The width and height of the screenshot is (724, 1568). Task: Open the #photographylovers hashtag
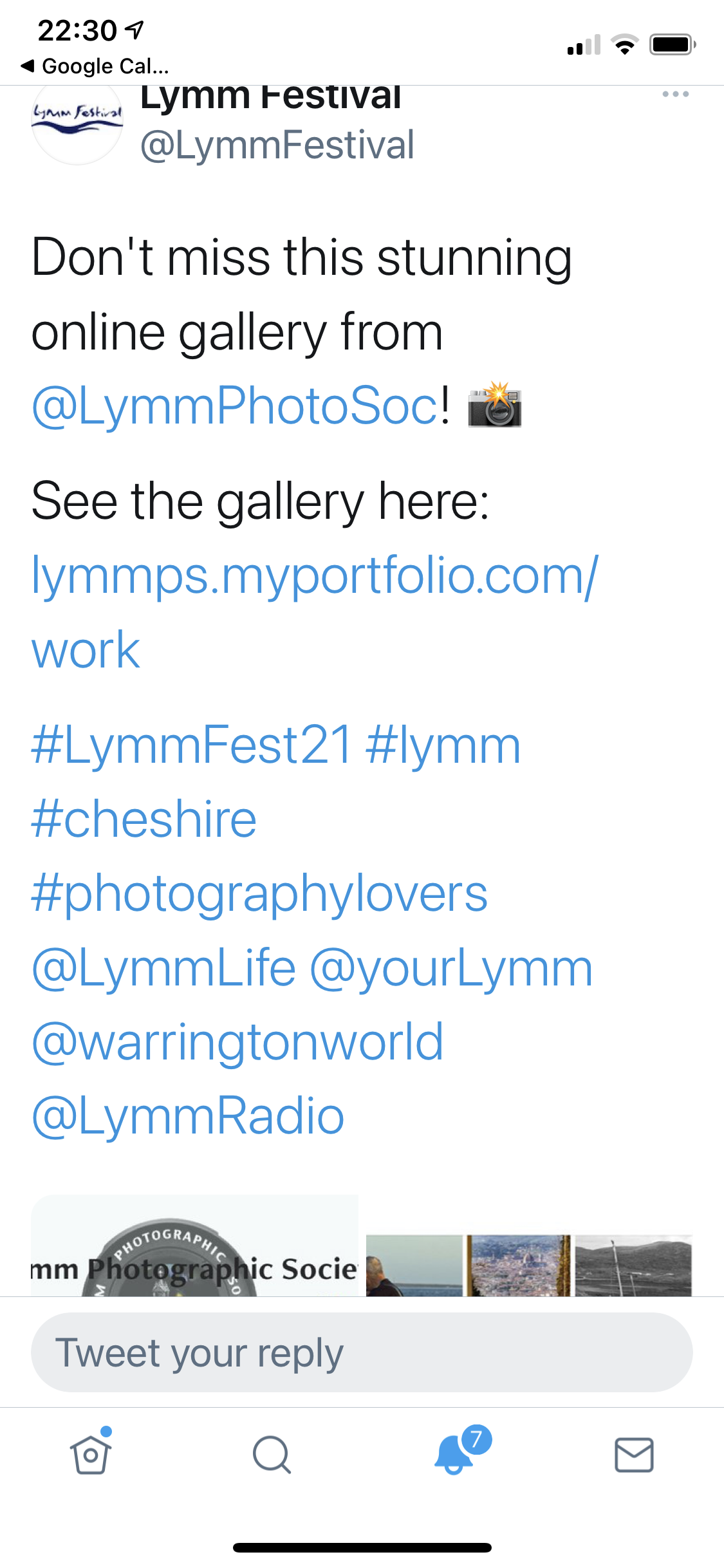259,894
